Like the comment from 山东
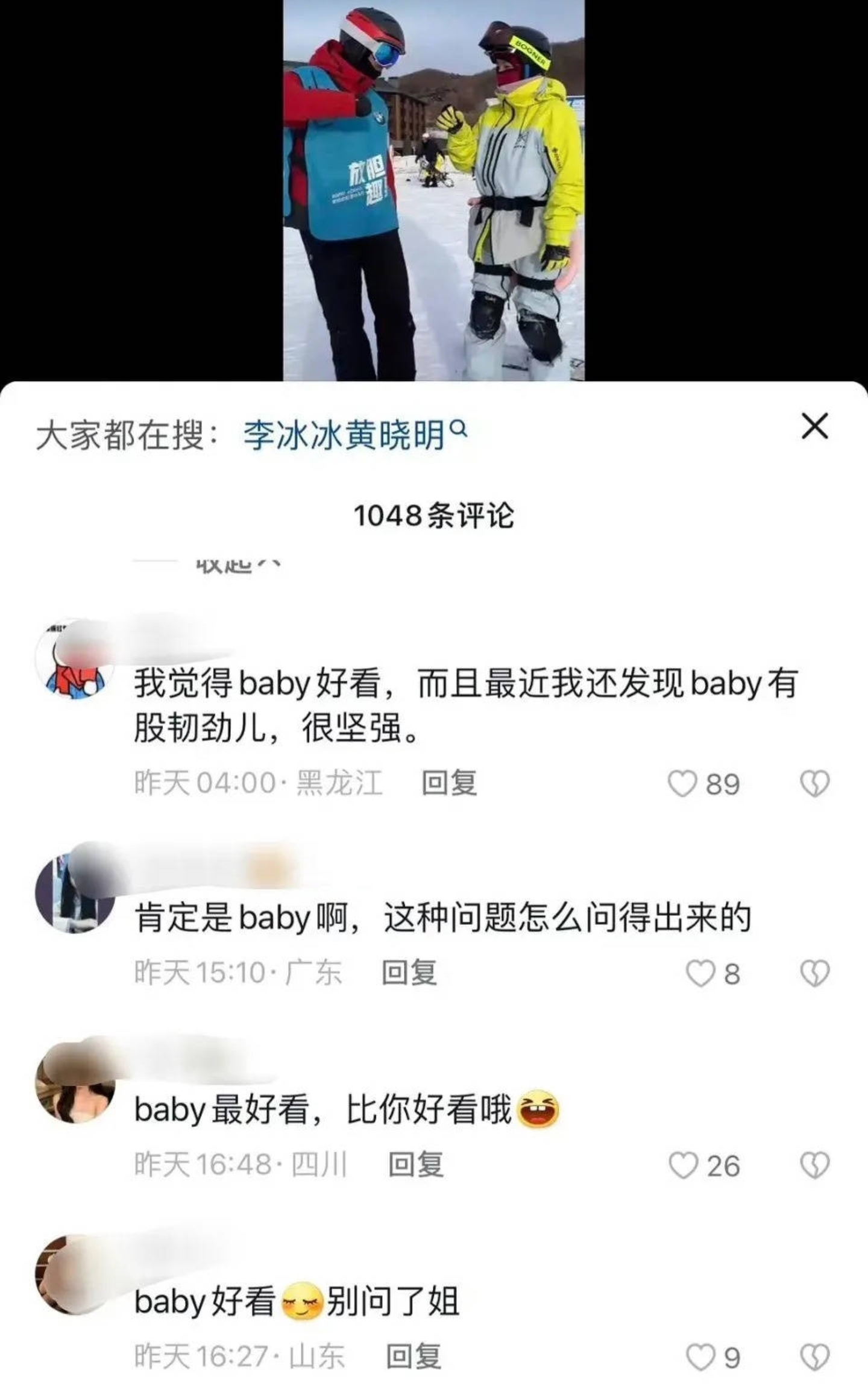This screenshot has height=1397, width=868. coord(700,1357)
